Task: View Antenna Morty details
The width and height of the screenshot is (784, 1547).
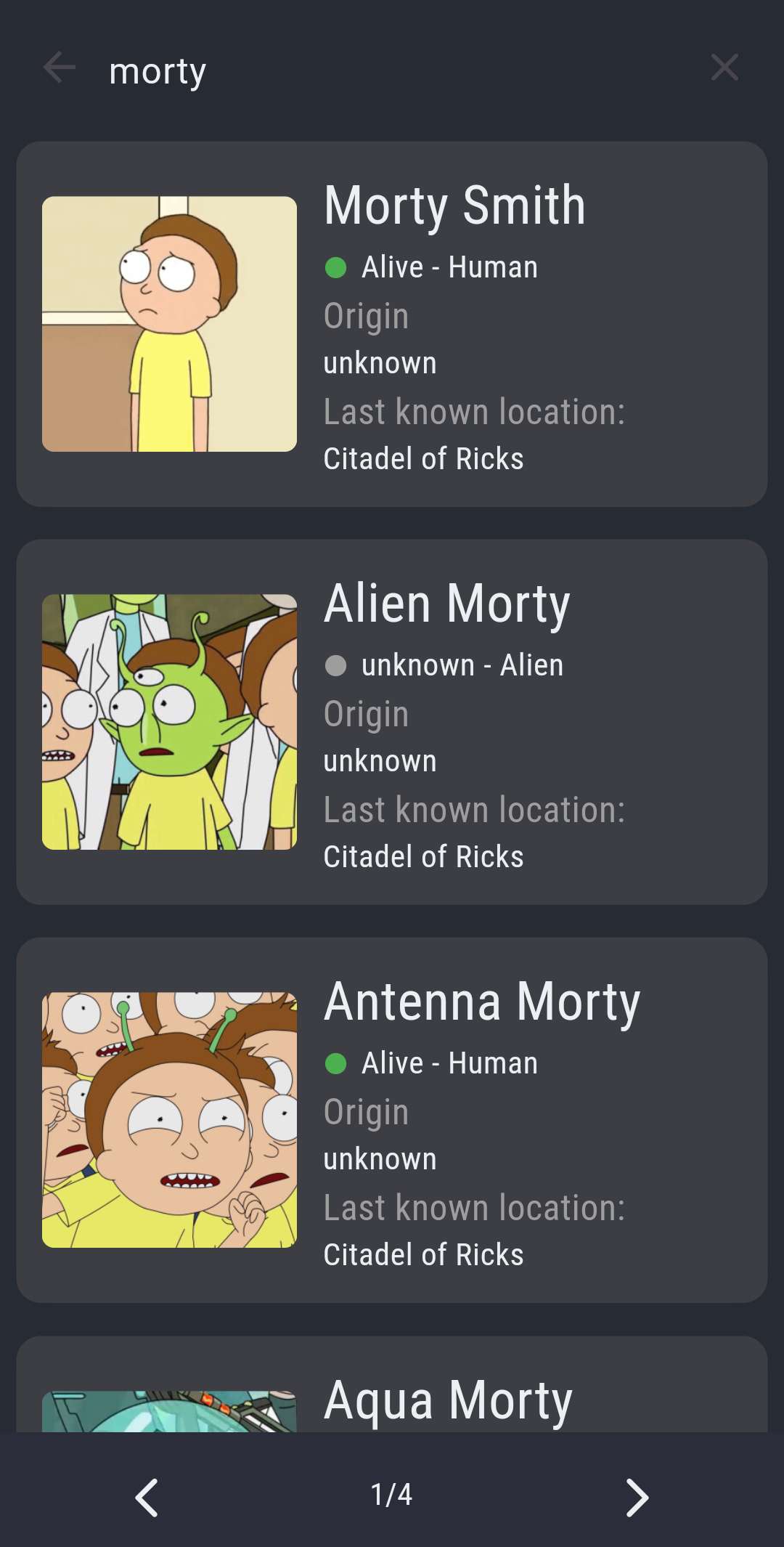Action: 392,1120
